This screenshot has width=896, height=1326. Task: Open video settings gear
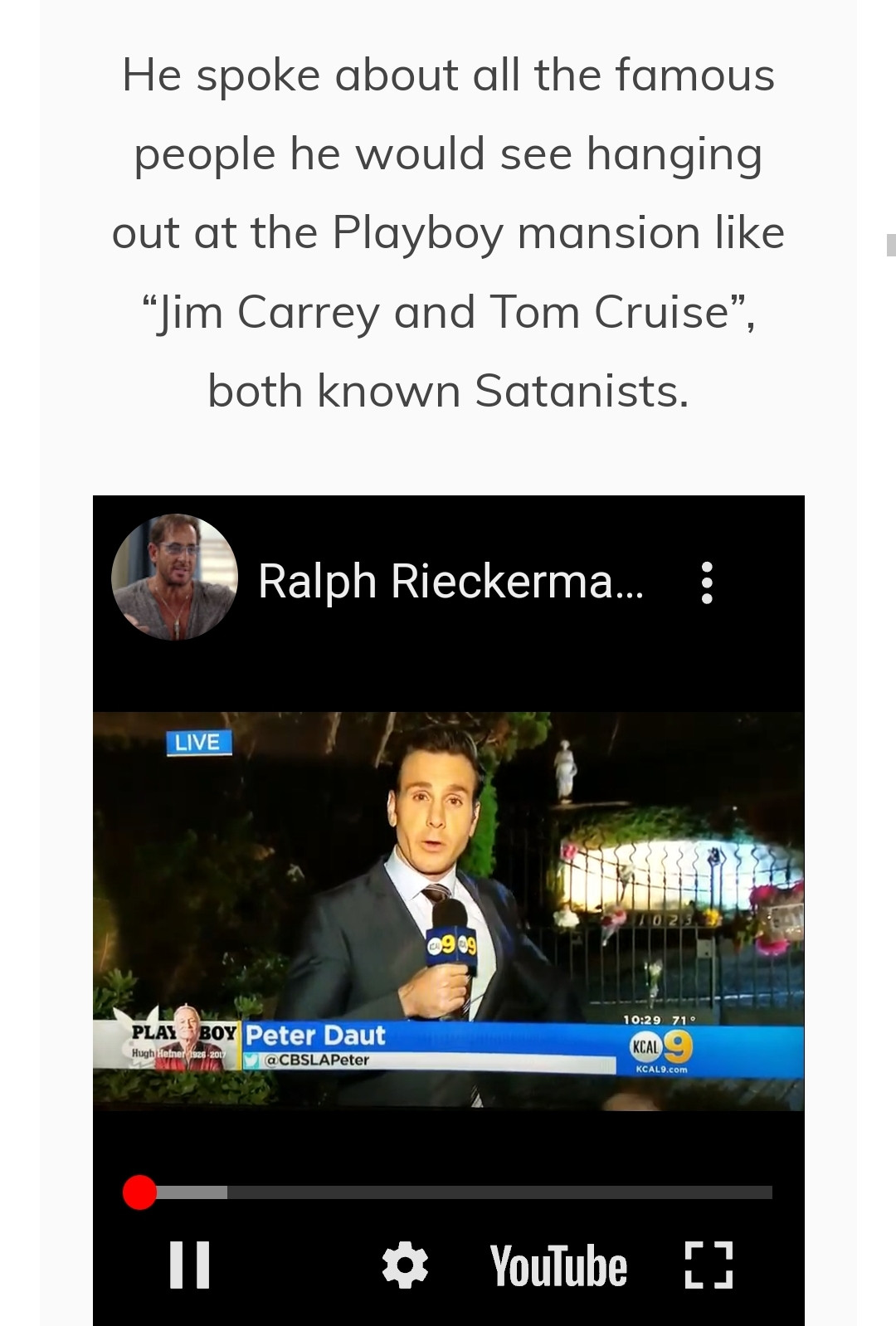(405, 1265)
